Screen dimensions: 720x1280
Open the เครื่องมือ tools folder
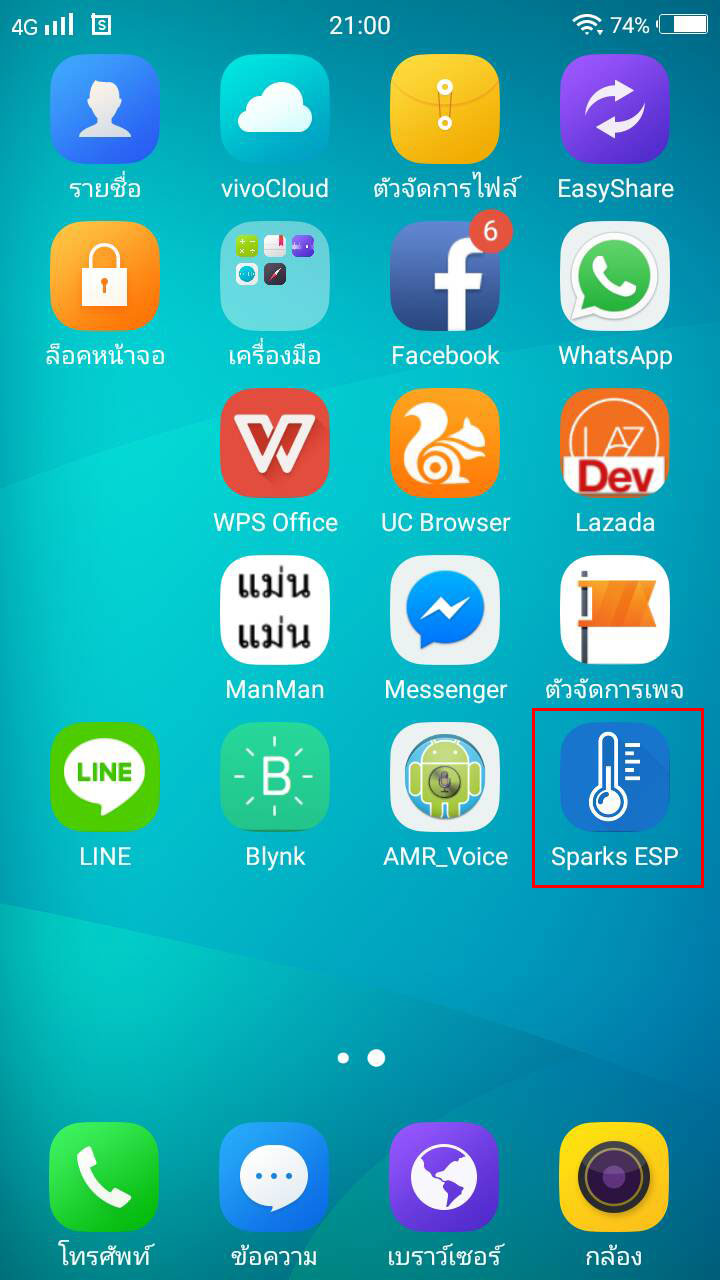[x=275, y=277]
